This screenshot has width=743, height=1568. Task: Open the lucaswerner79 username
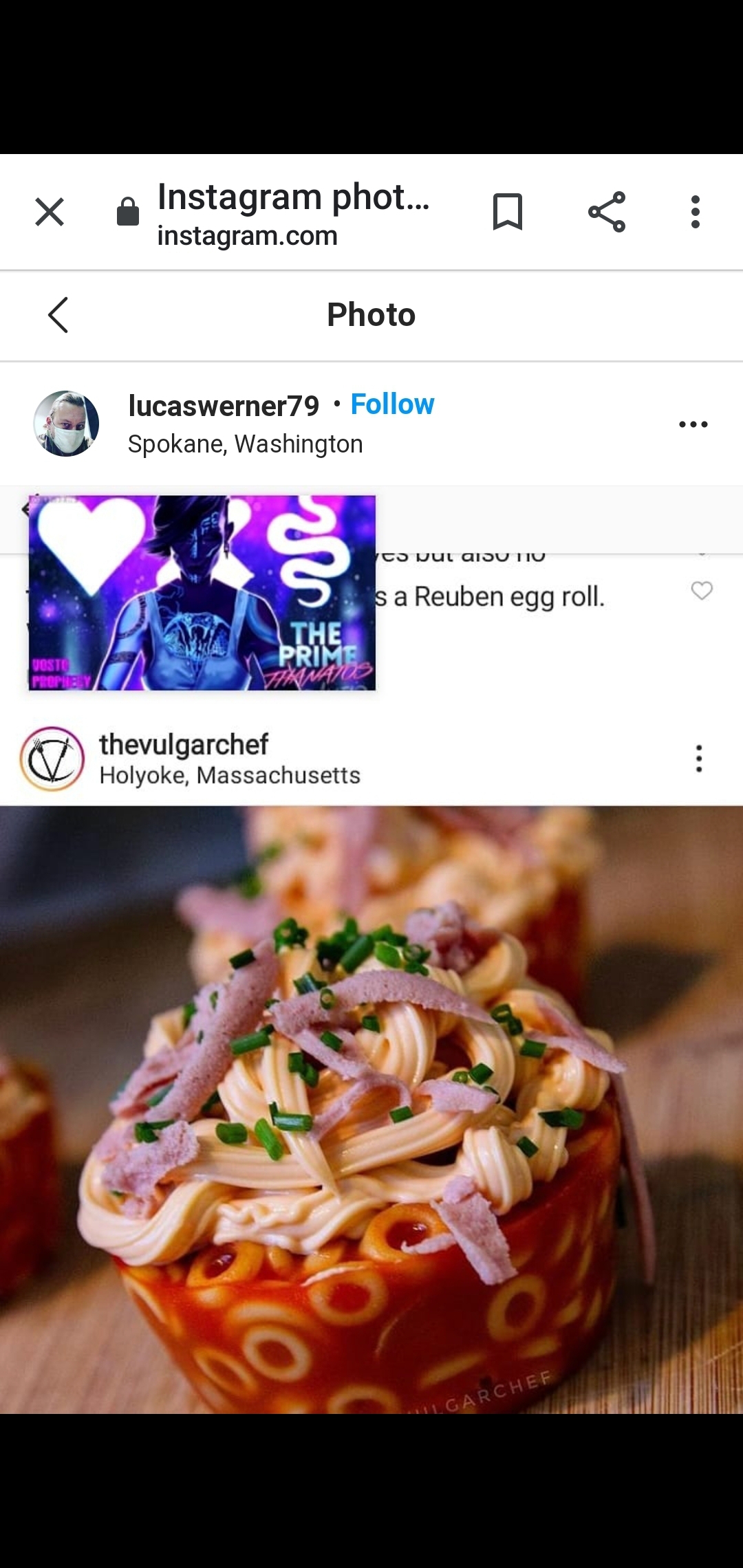[x=224, y=406]
